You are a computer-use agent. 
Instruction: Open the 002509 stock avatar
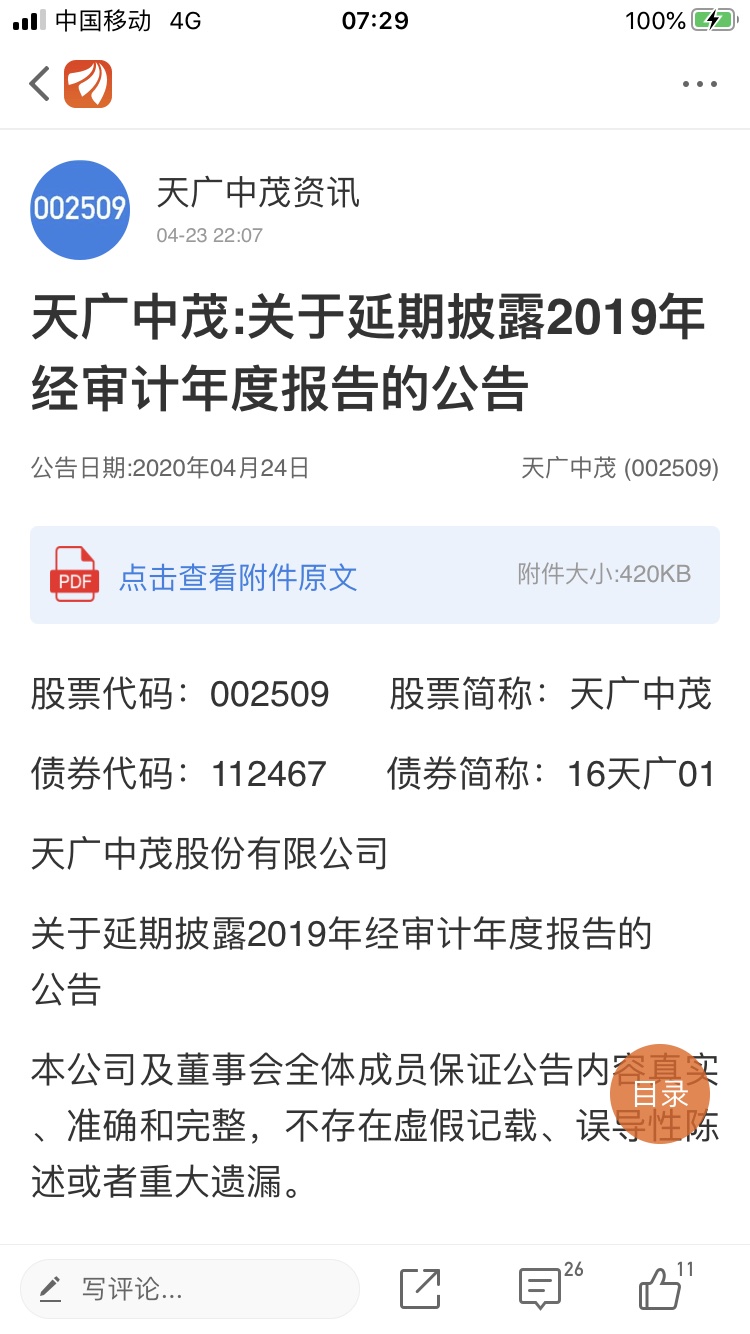click(x=80, y=208)
